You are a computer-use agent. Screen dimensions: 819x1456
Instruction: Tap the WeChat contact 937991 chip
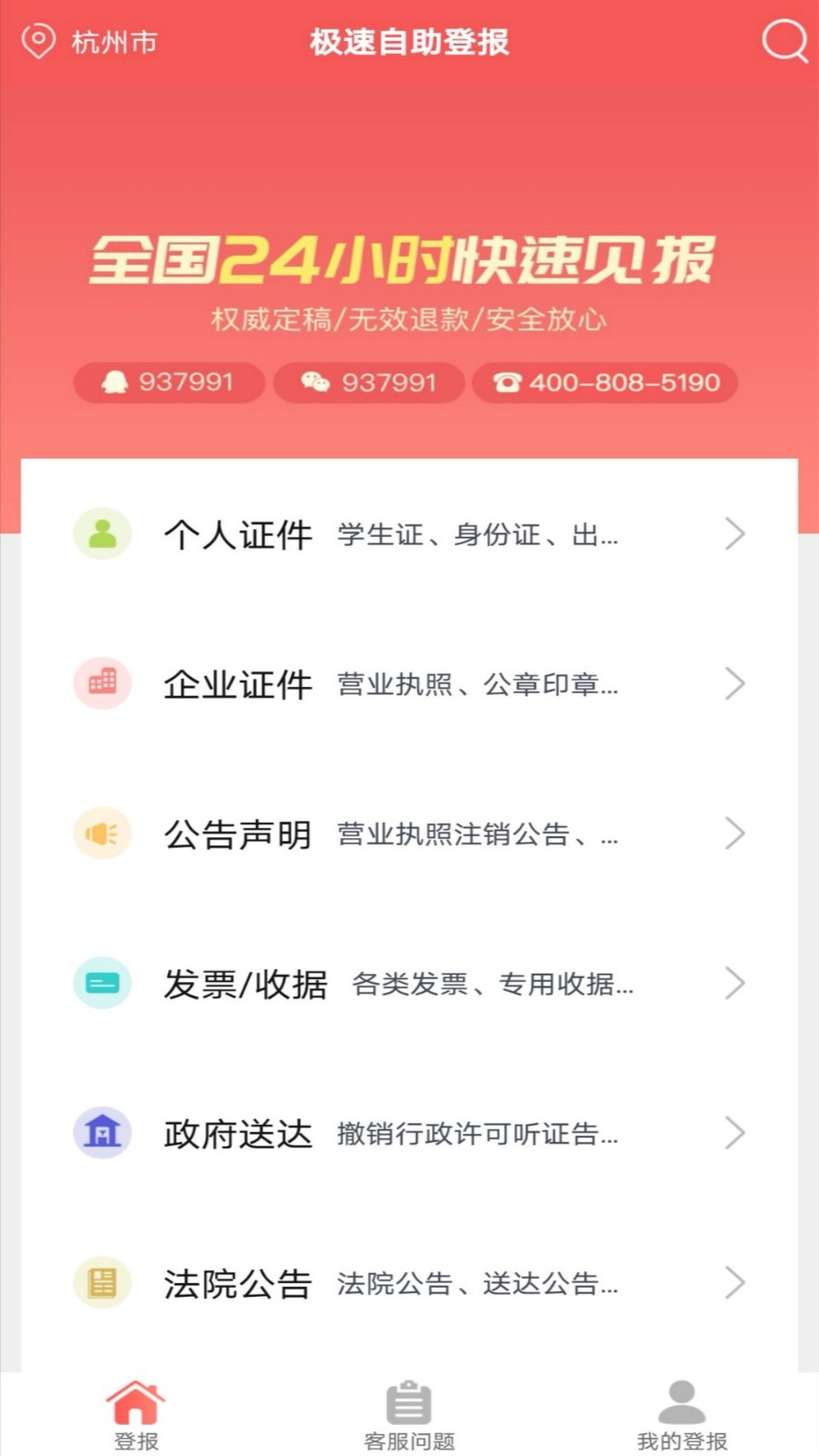pos(369,382)
